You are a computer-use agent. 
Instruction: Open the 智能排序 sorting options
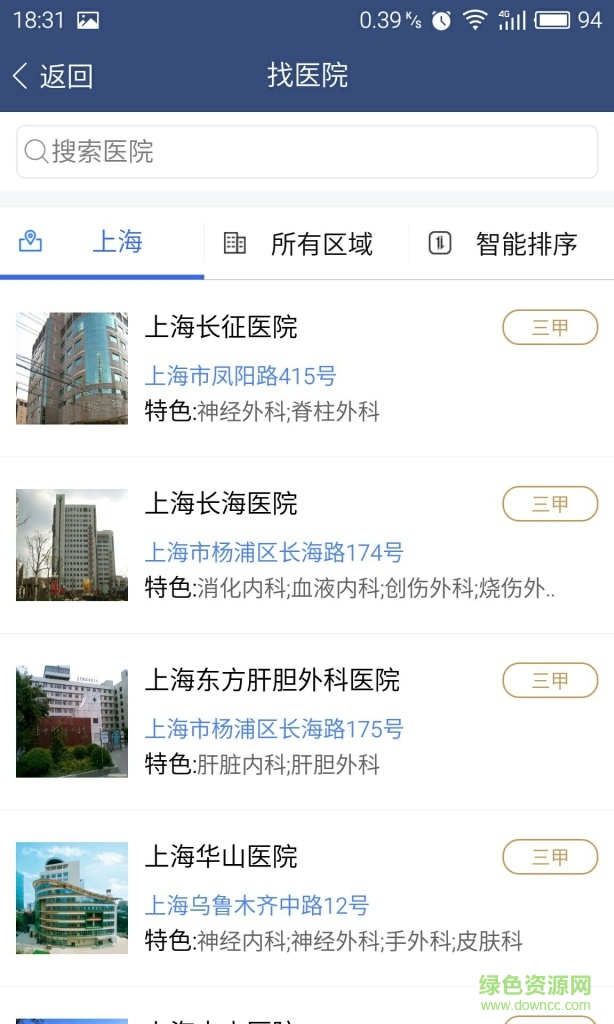coord(511,243)
